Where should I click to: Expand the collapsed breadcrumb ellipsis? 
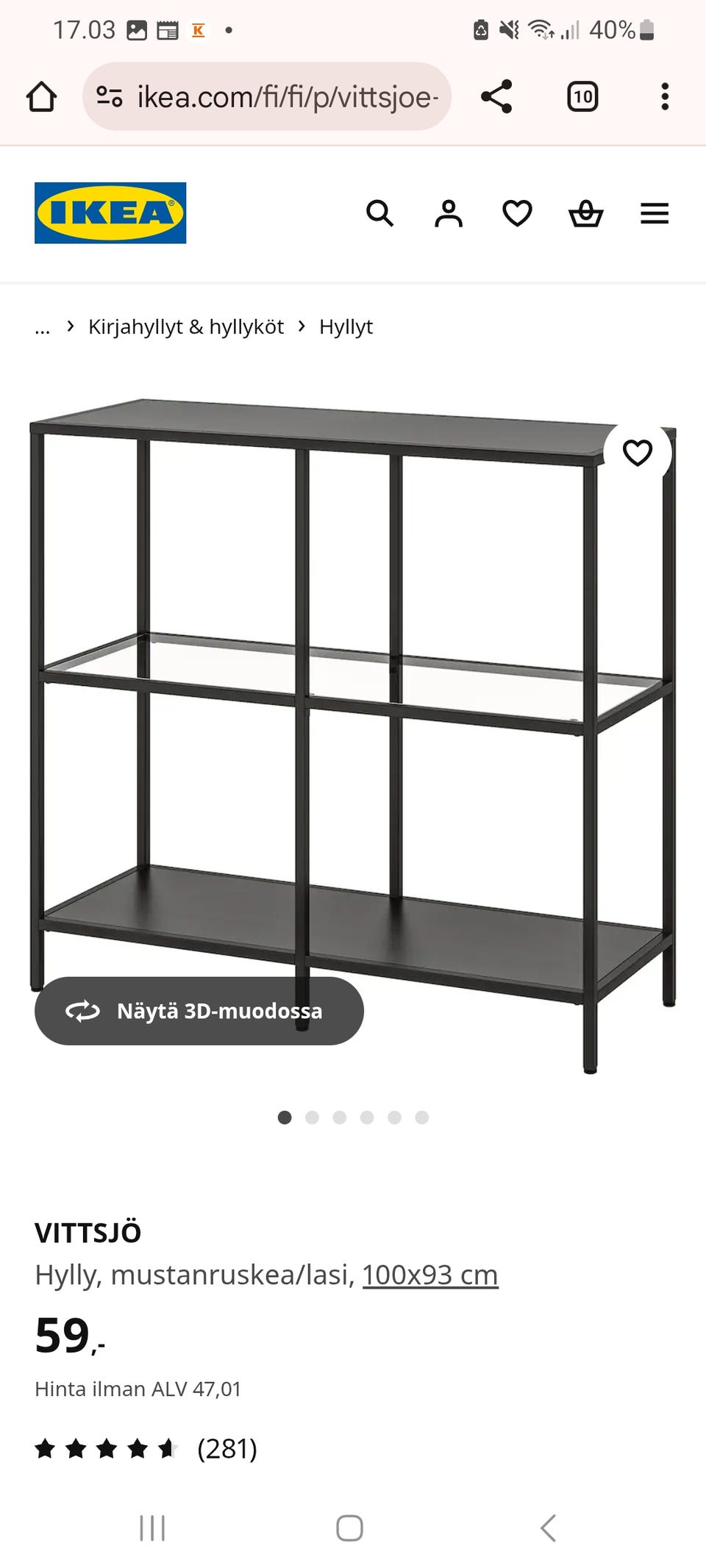(43, 327)
